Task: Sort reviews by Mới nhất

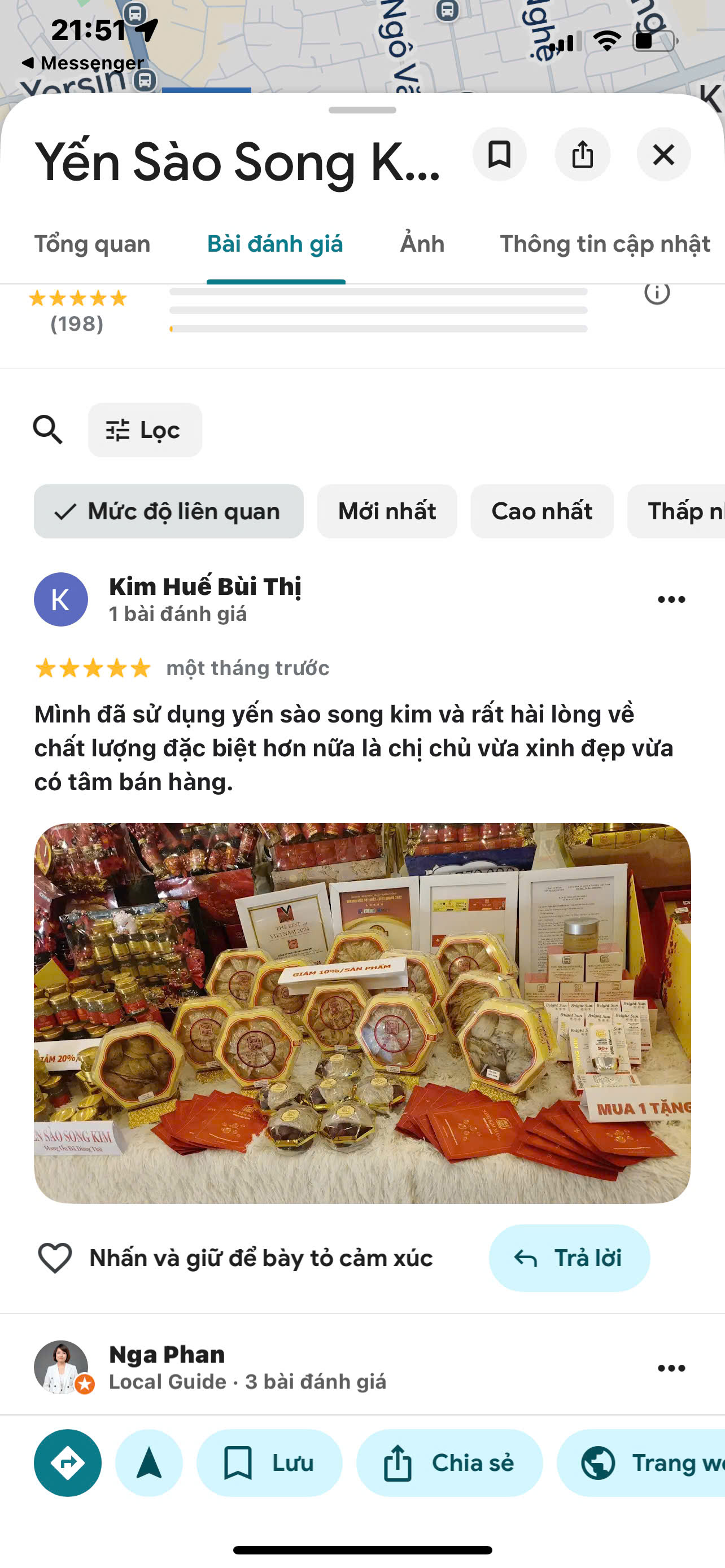Action: point(387,511)
